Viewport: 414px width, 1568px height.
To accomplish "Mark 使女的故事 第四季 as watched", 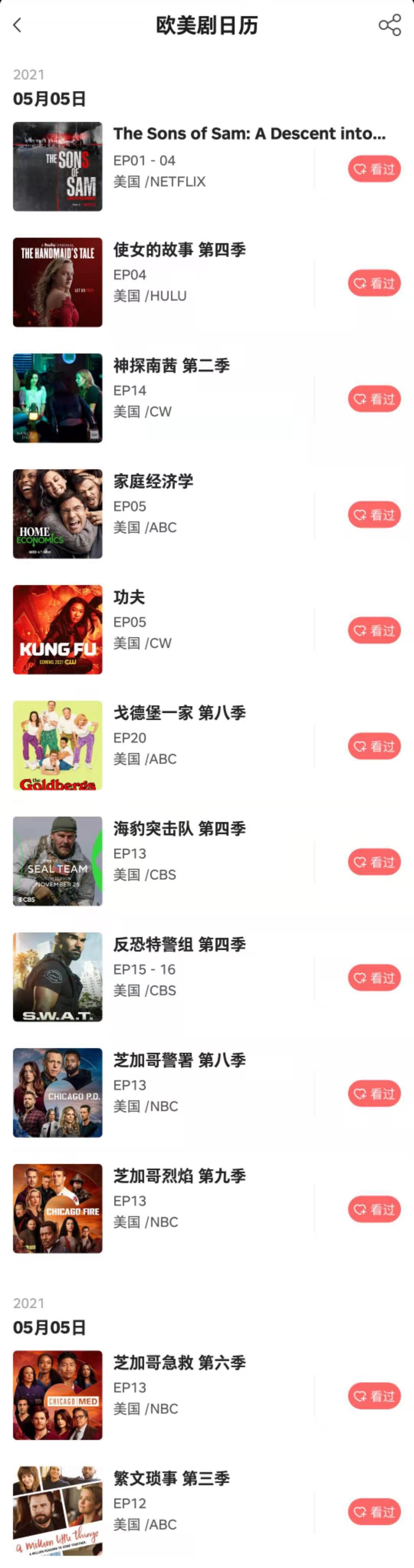I will [x=374, y=283].
